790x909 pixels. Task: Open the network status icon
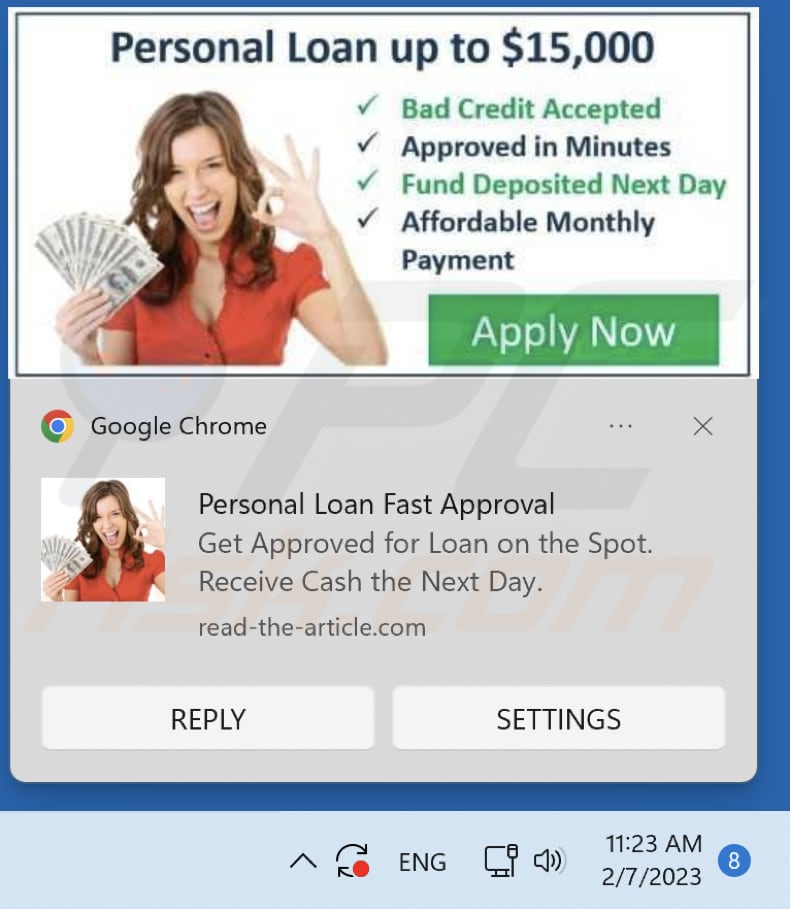click(500, 860)
